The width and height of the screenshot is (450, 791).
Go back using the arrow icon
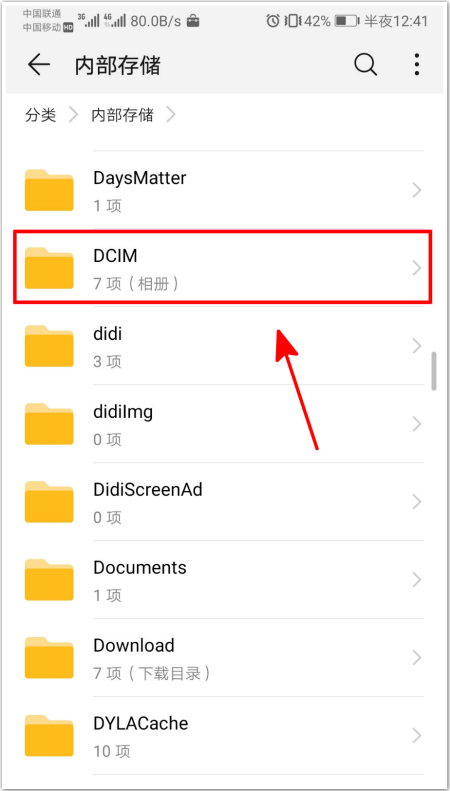click(x=39, y=65)
